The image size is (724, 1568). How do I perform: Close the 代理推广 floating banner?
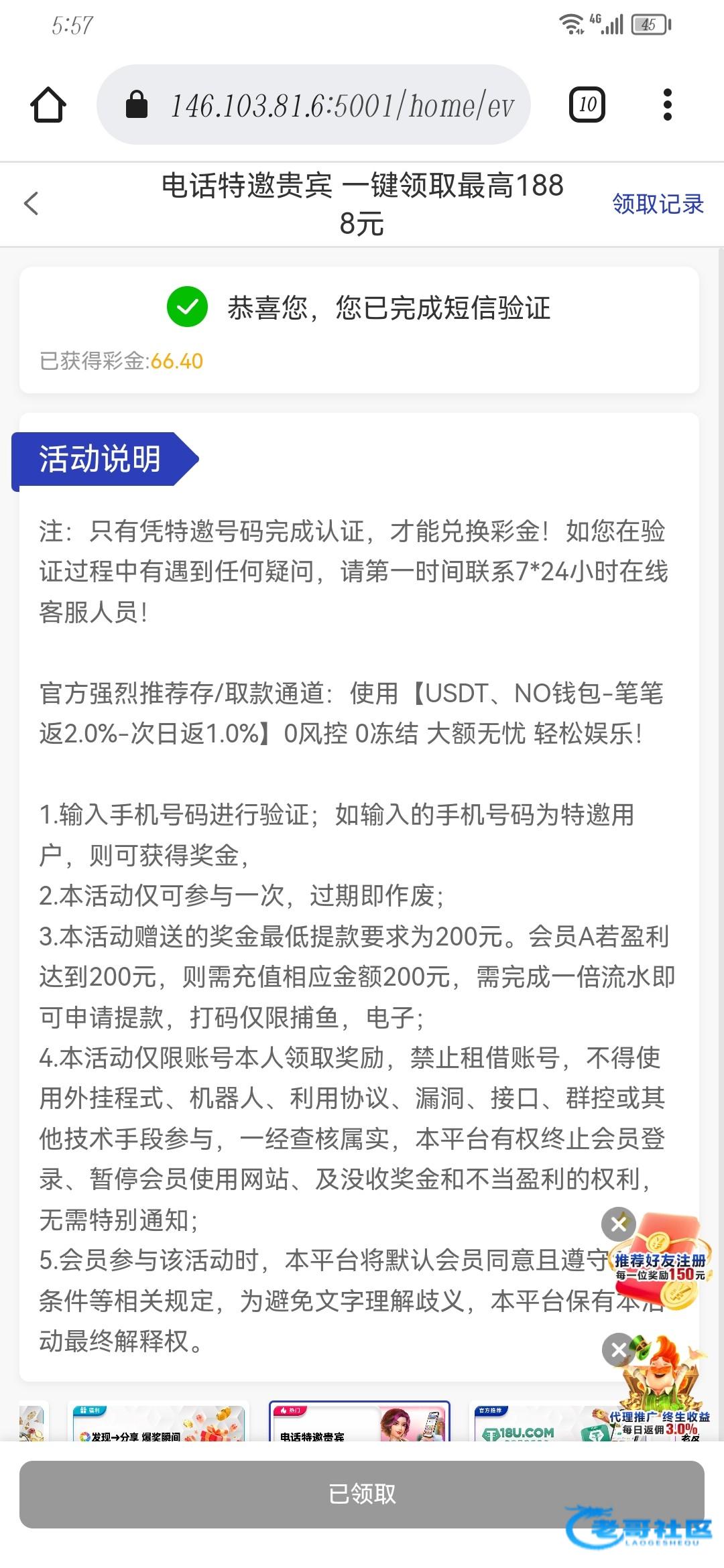(x=619, y=1350)
